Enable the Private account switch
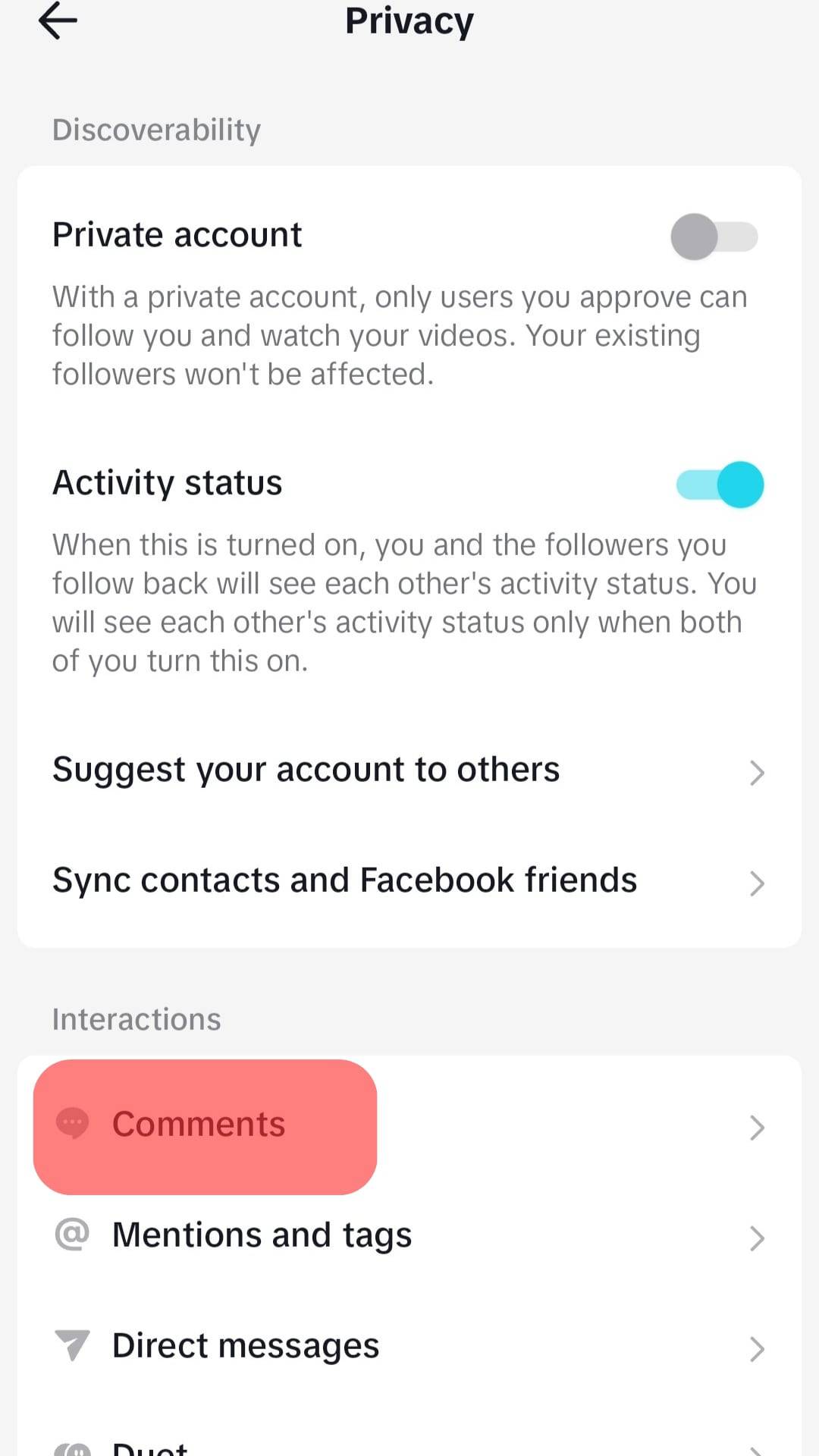The height and width of the screenshot is (1456, 819). click(714, 237)
